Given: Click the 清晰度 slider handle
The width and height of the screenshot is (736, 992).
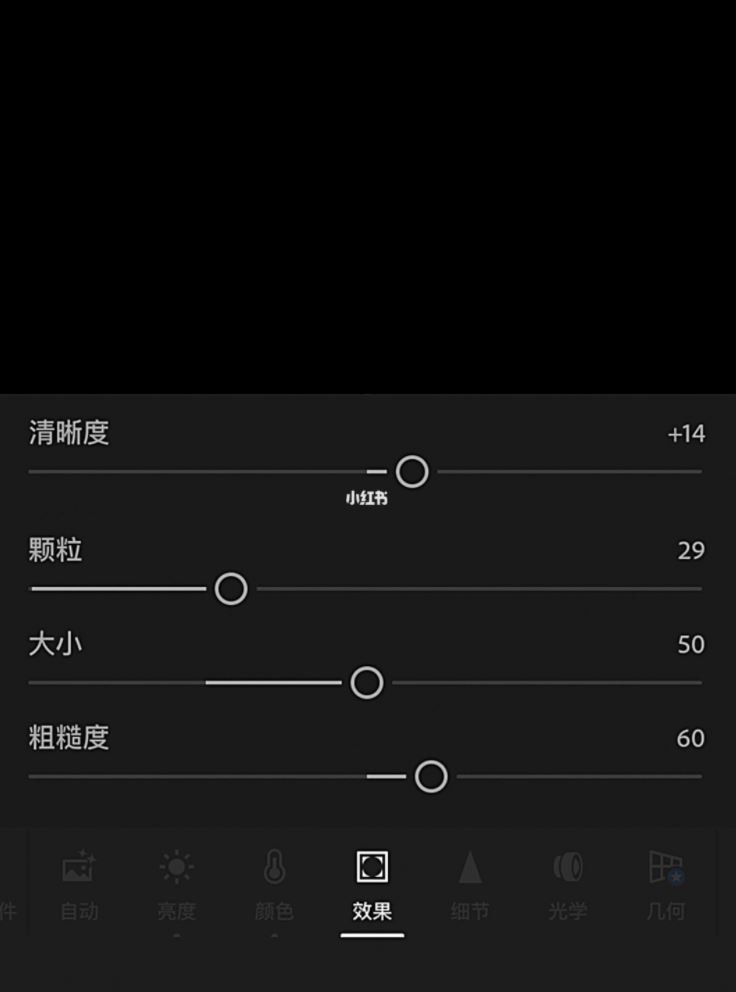Looking at the screenshot, I should pos(412,471).
